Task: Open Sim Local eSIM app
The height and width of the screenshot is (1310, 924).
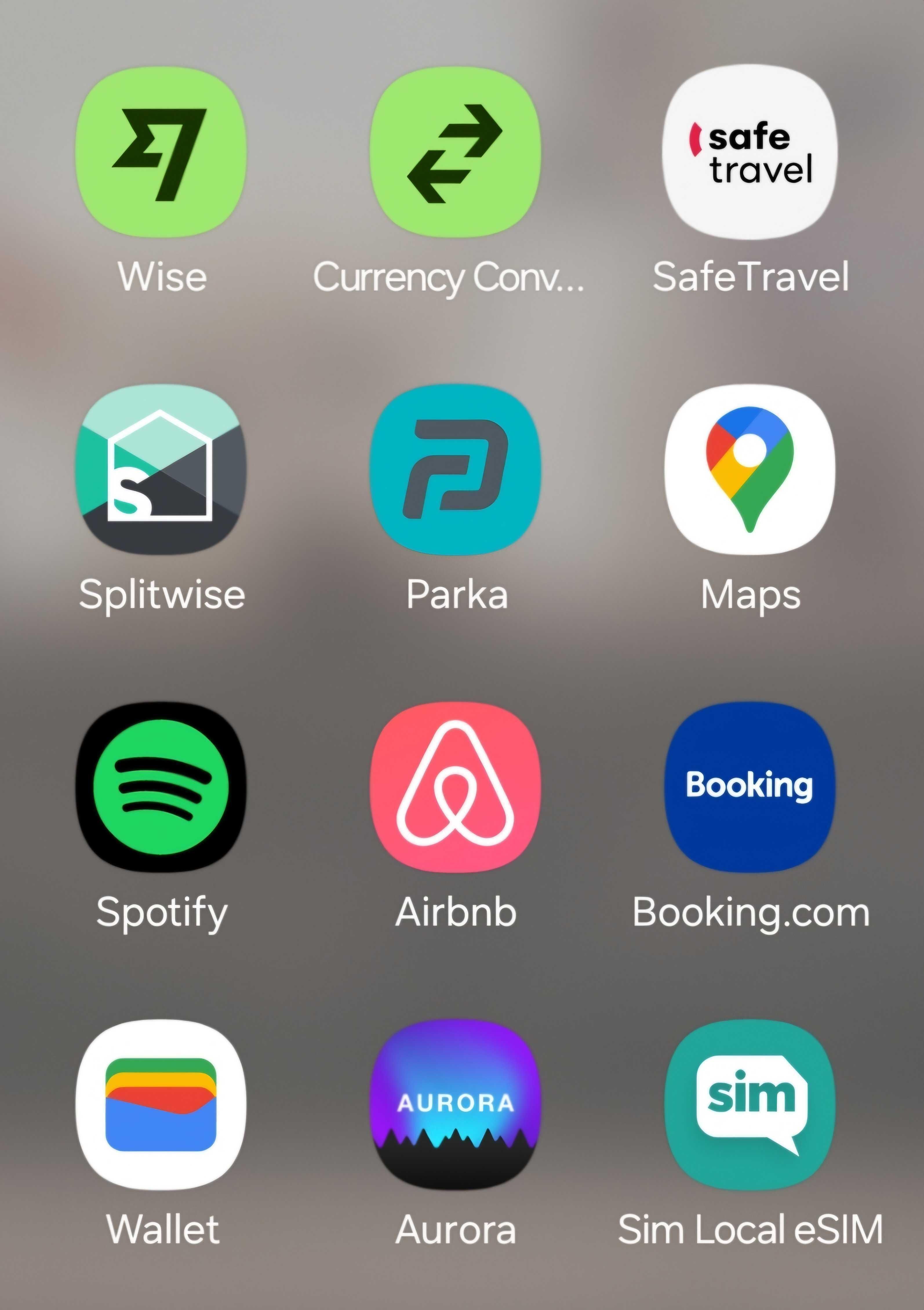Action: 749,1104
